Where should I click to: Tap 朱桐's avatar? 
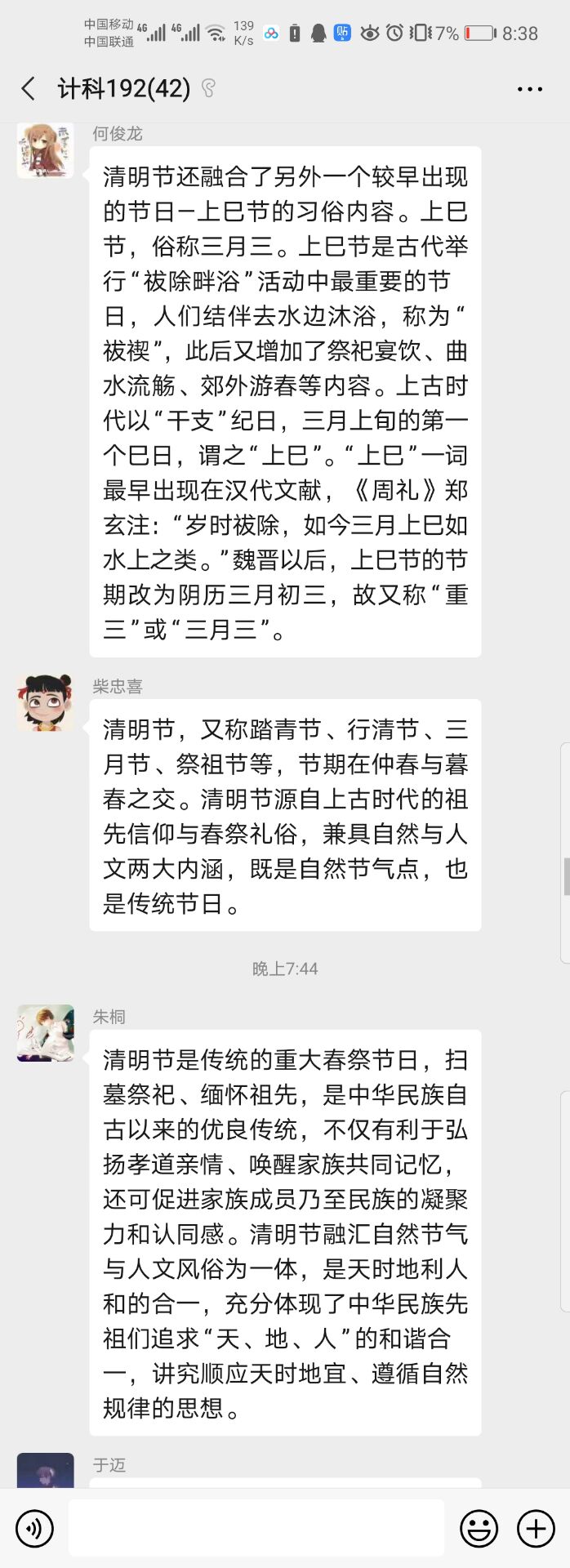(46, 1033)
